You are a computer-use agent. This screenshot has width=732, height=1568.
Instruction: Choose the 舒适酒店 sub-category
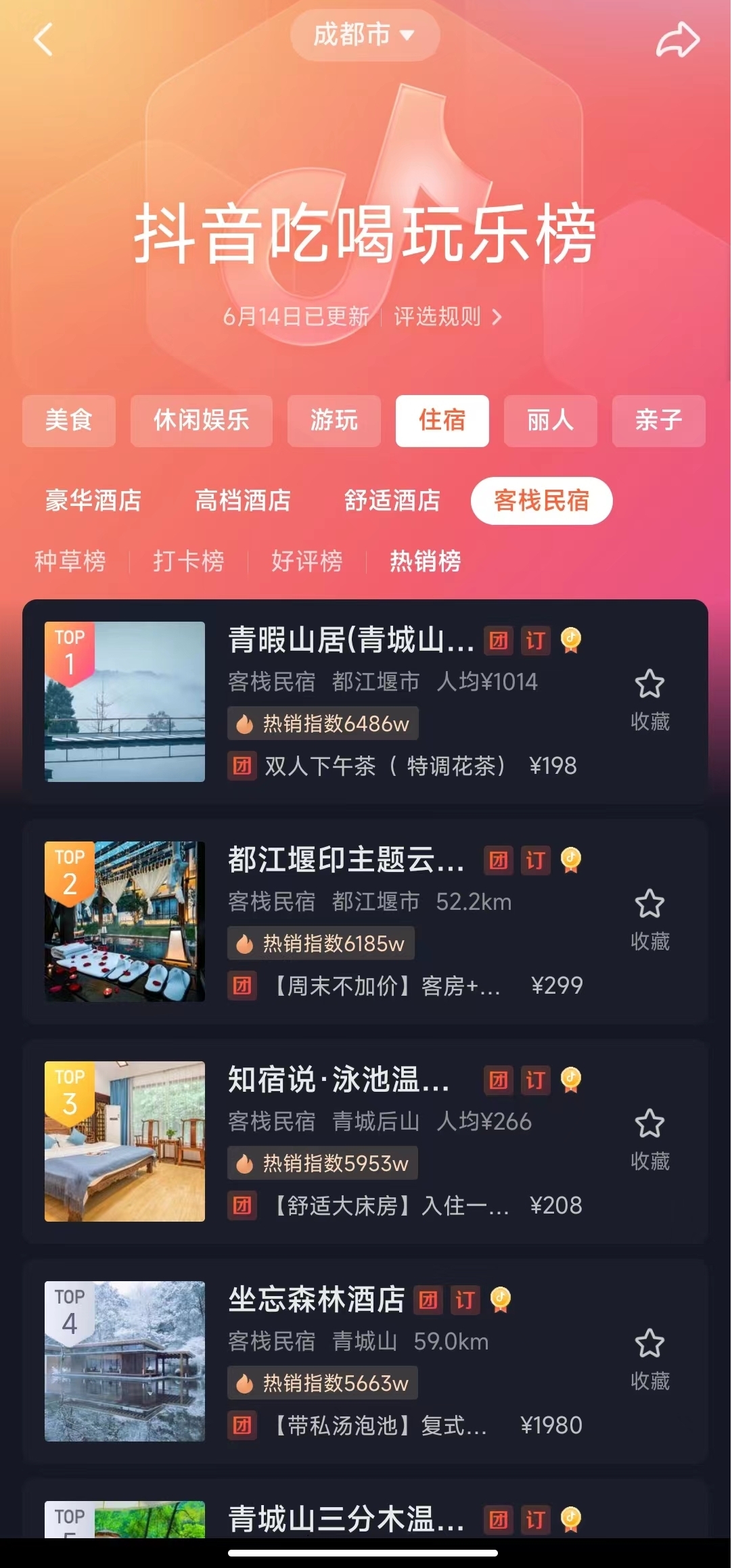pyautogui.click(x=392, y=501)
